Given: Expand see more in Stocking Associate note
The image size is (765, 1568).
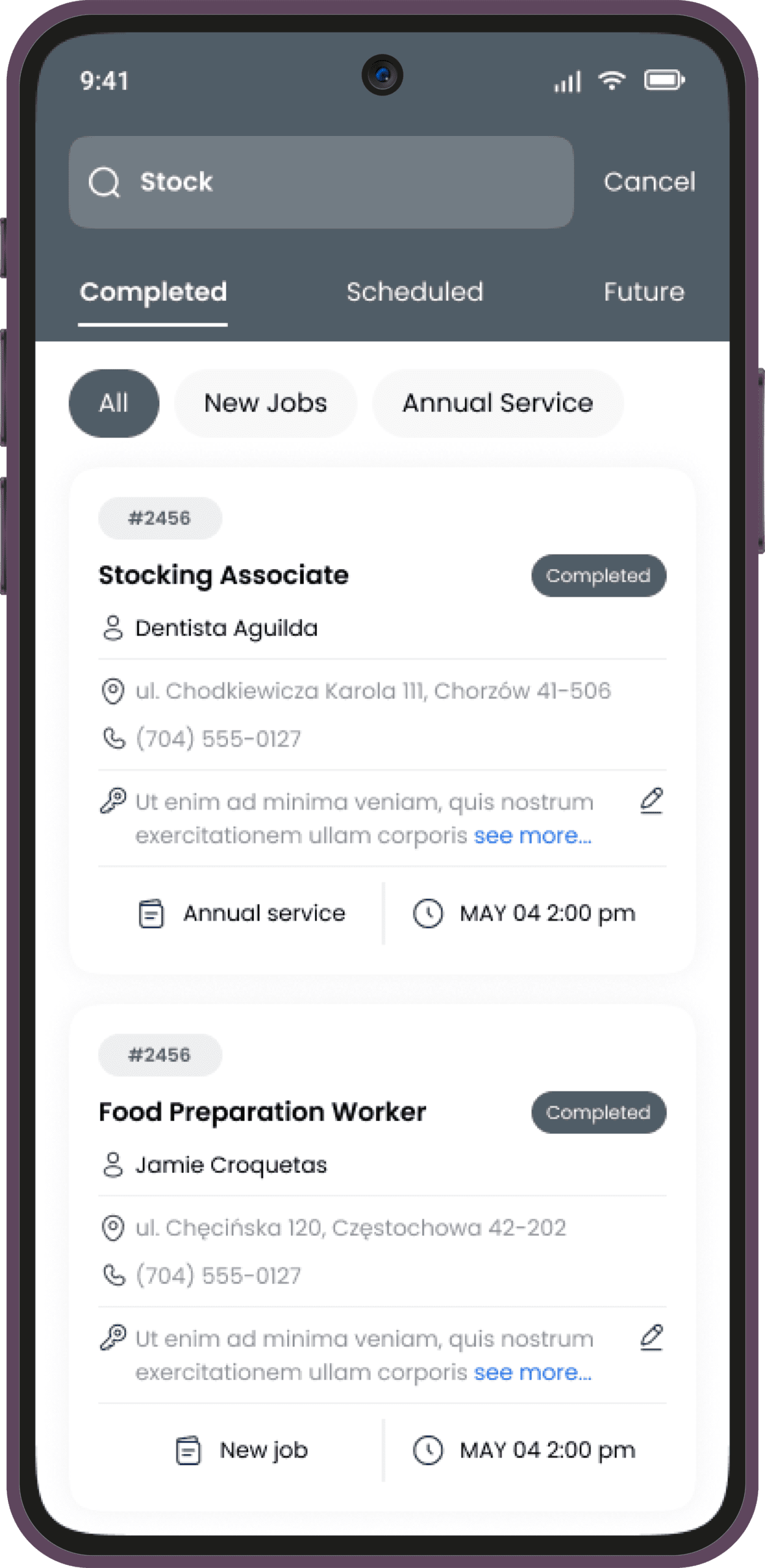Looking at the screenshot, I should pos(532,835).
